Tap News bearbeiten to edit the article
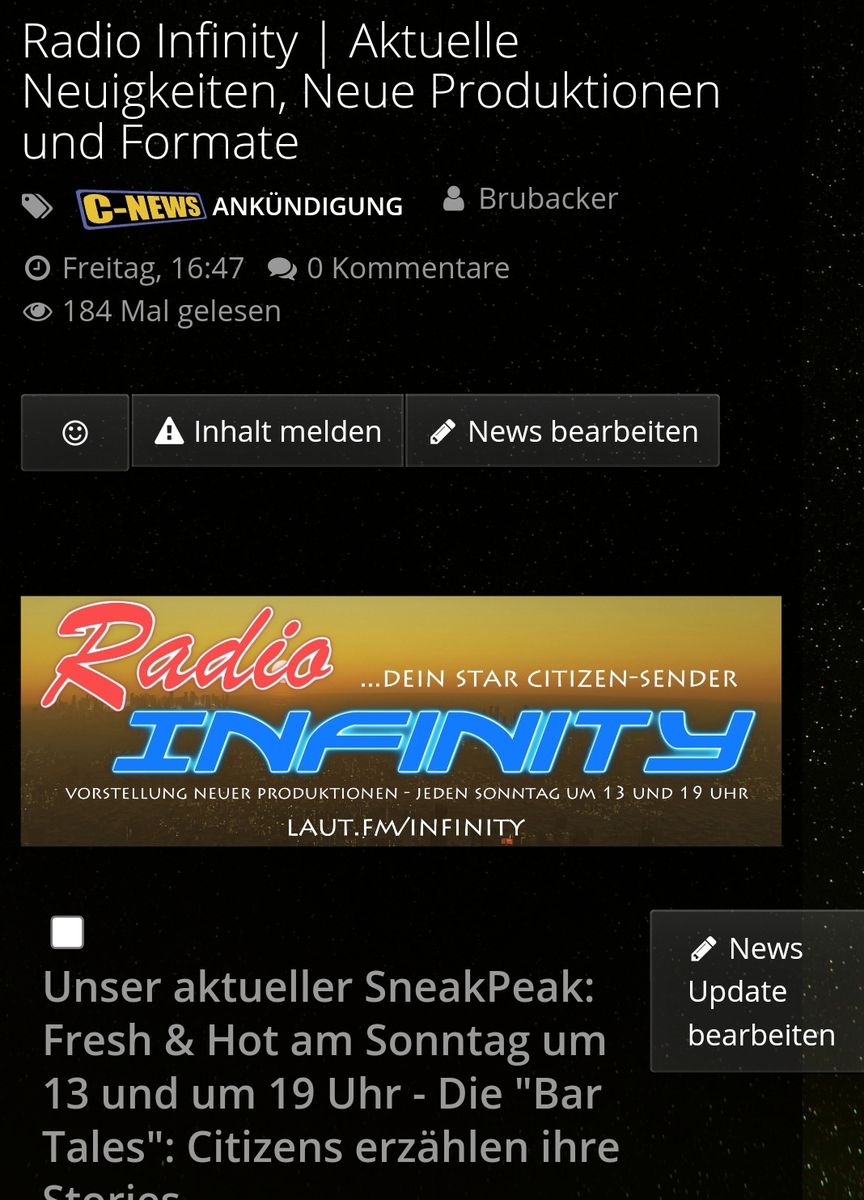 click(x=563, y=432)
